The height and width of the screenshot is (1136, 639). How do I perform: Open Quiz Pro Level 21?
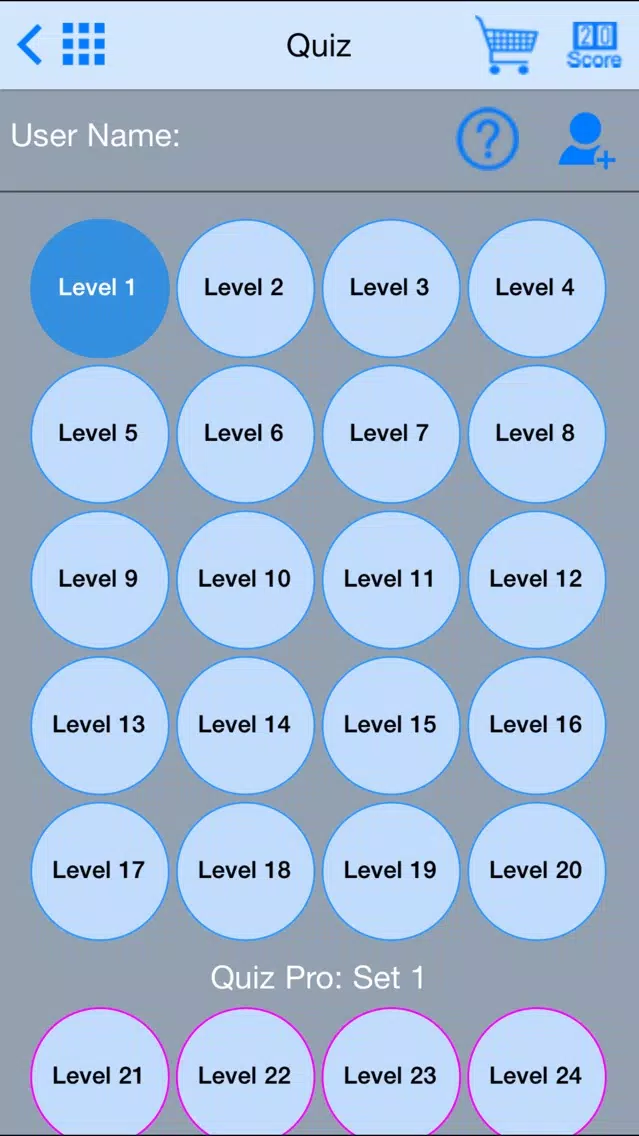[99, 1074]
